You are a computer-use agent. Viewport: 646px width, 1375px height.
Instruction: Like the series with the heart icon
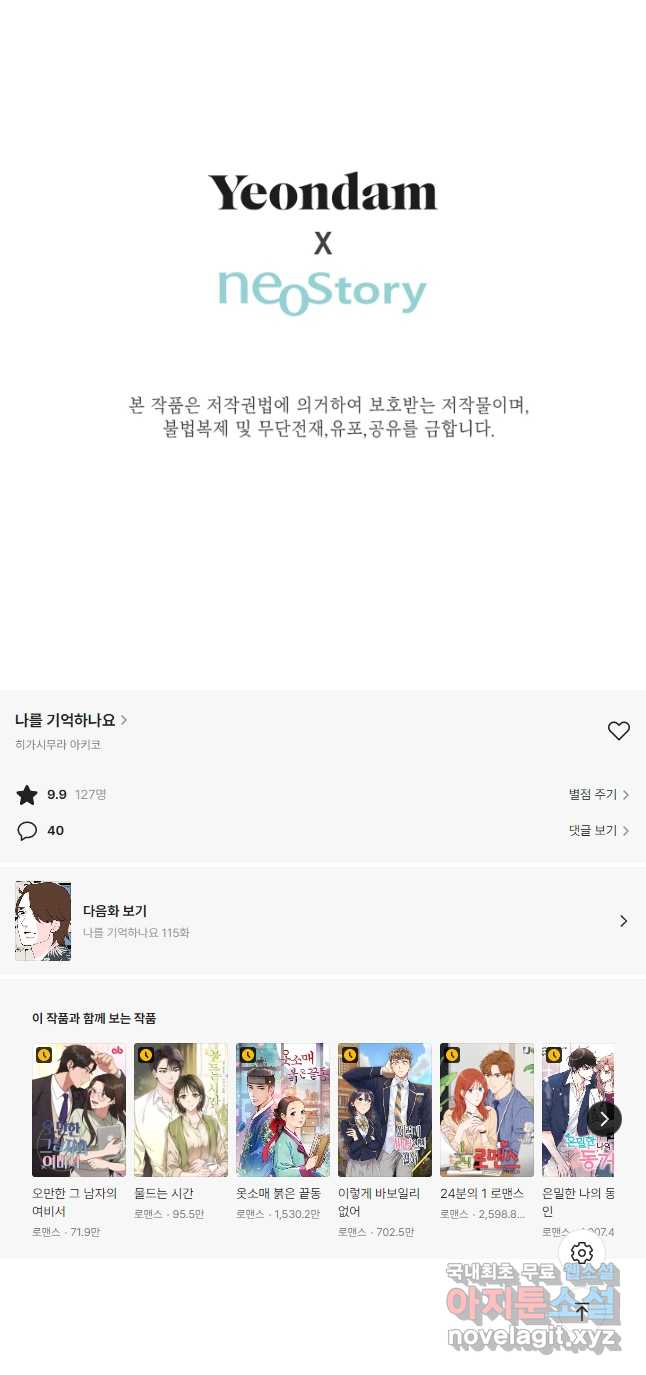point(619,731)
